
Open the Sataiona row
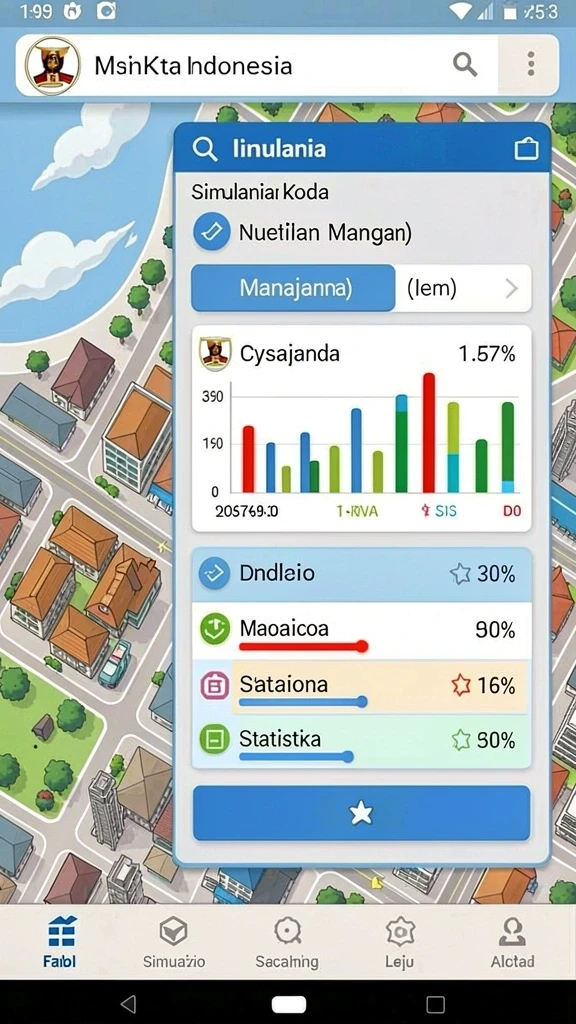point(361,687)
